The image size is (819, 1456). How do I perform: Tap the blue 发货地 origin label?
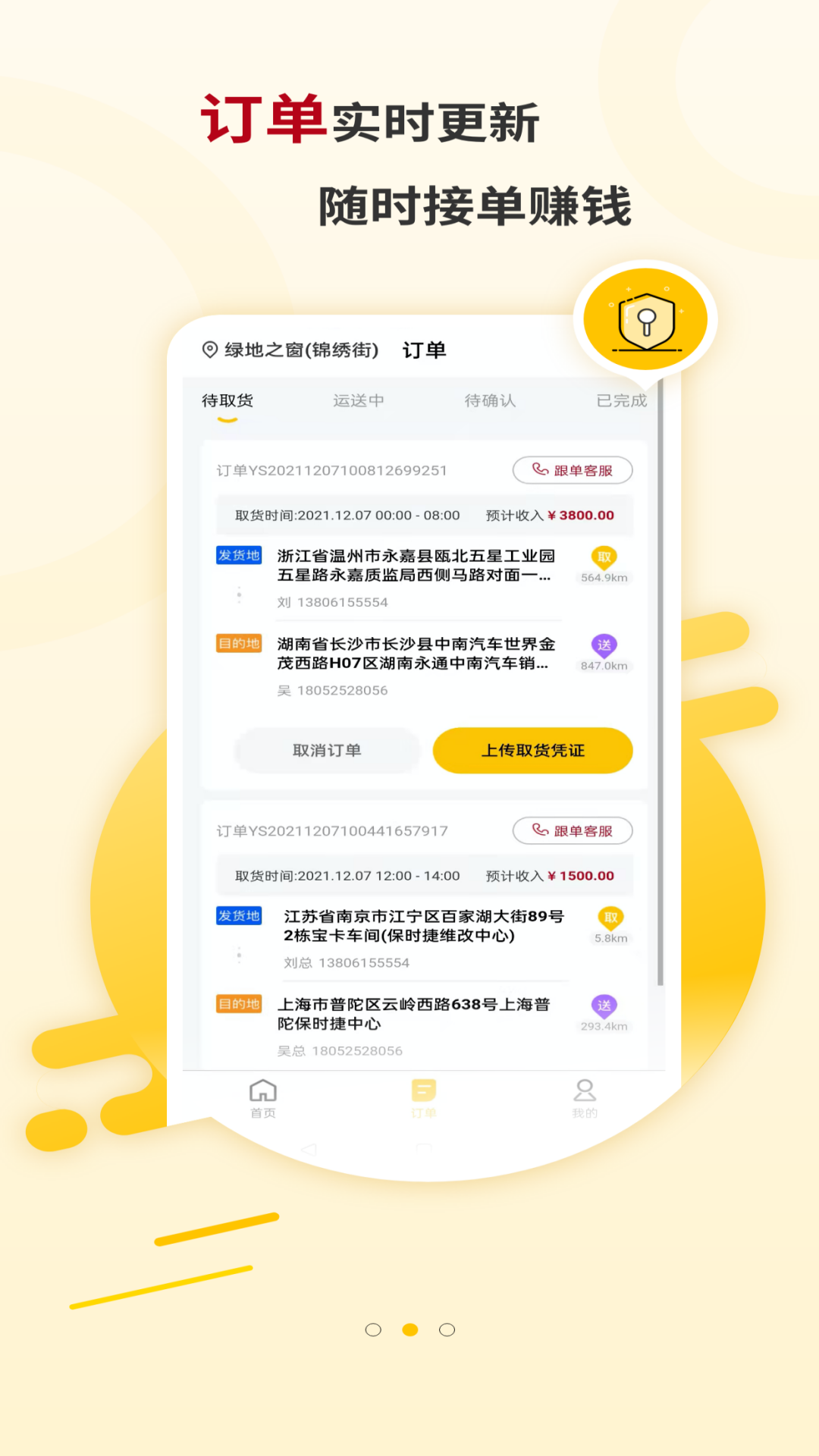[x=238, y=556]
